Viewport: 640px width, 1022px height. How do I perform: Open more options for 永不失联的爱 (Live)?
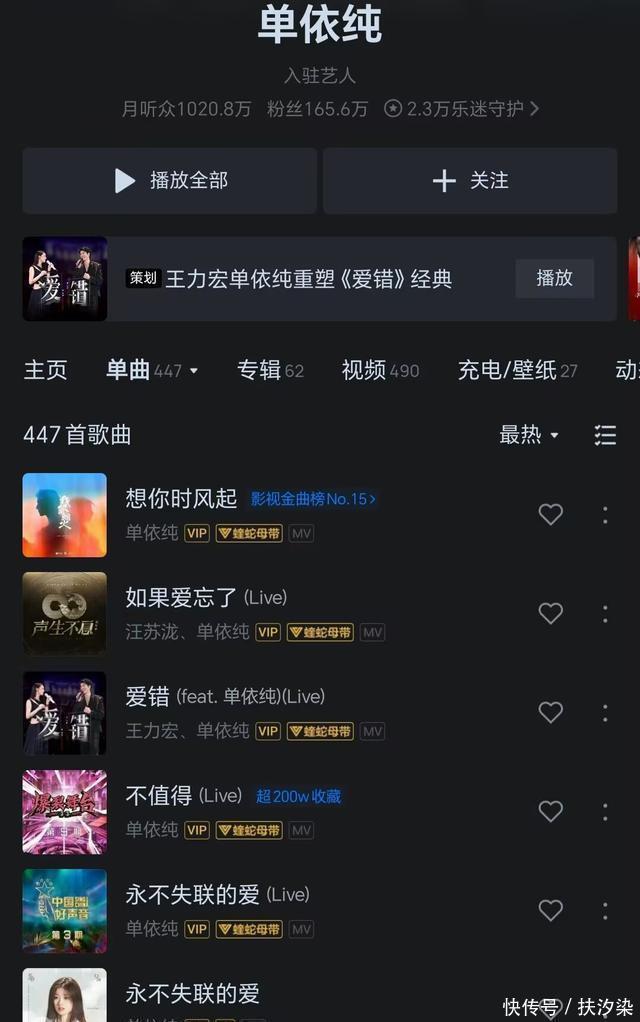tap(605, 910)
